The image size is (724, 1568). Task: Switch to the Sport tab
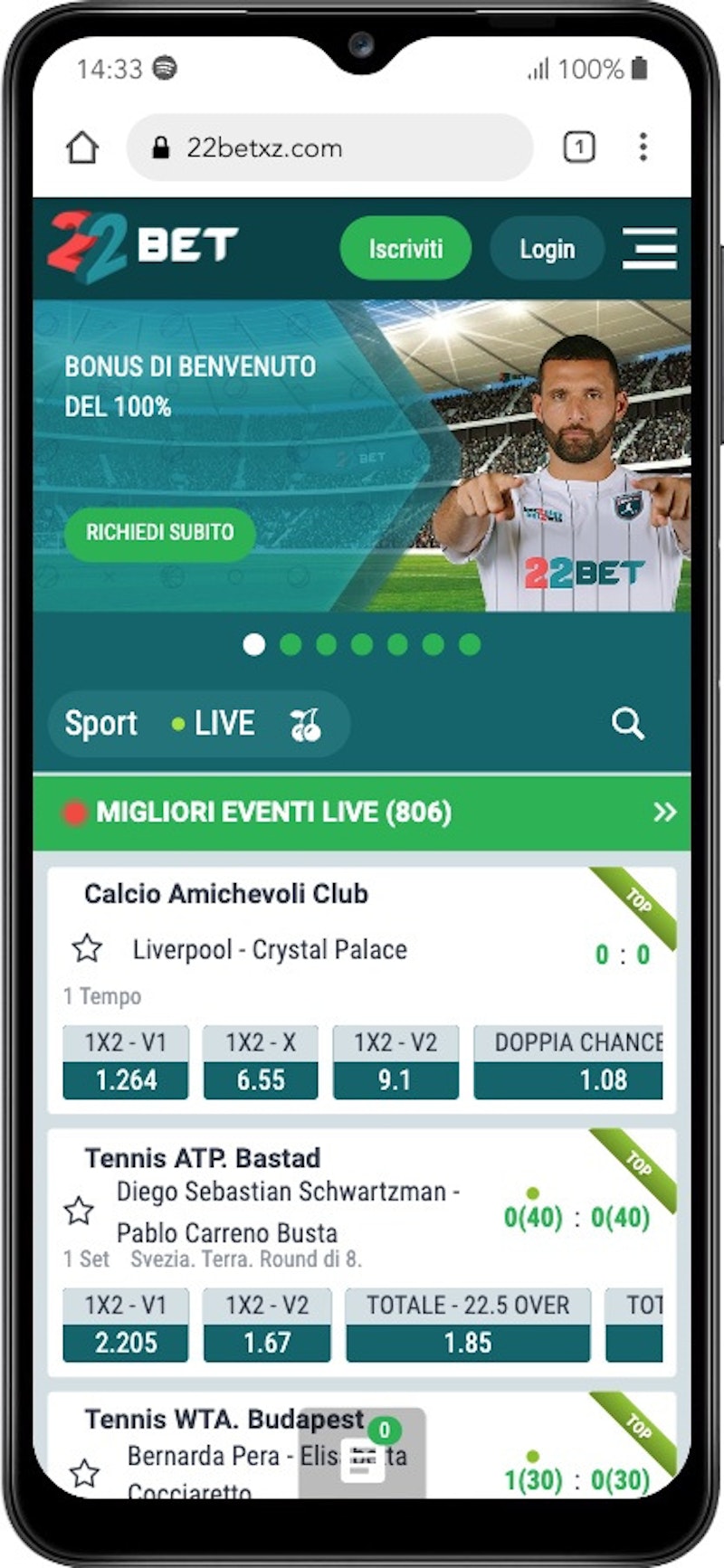[100, 724]
